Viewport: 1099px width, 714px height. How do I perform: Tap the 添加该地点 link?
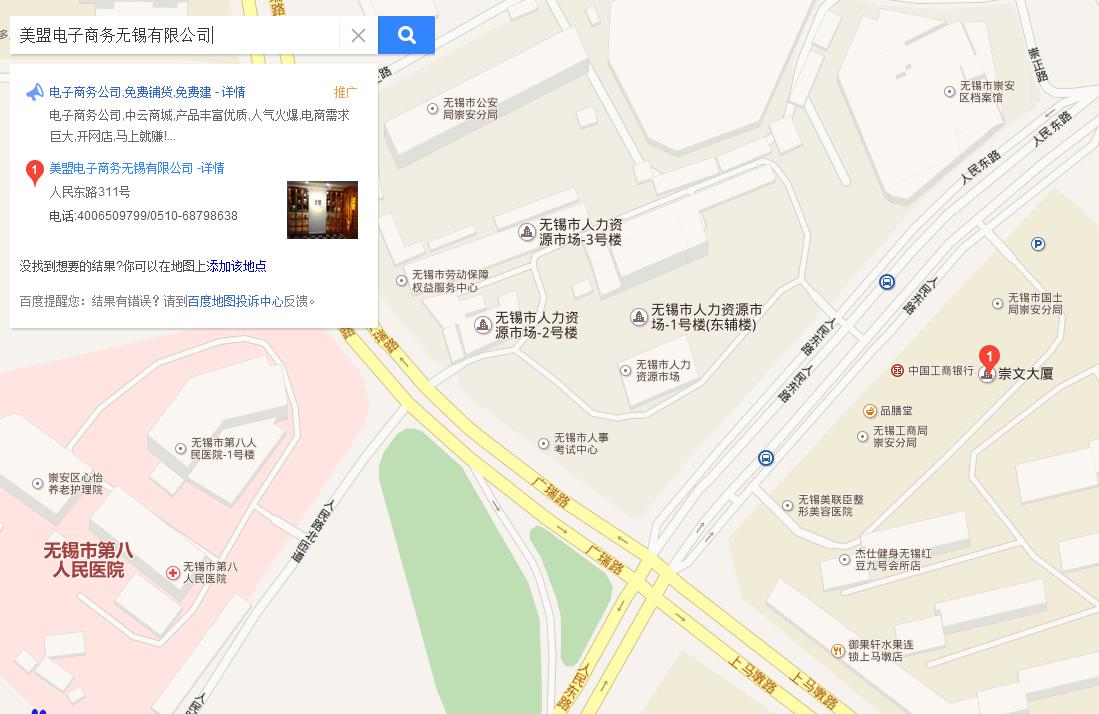[237, 266]
